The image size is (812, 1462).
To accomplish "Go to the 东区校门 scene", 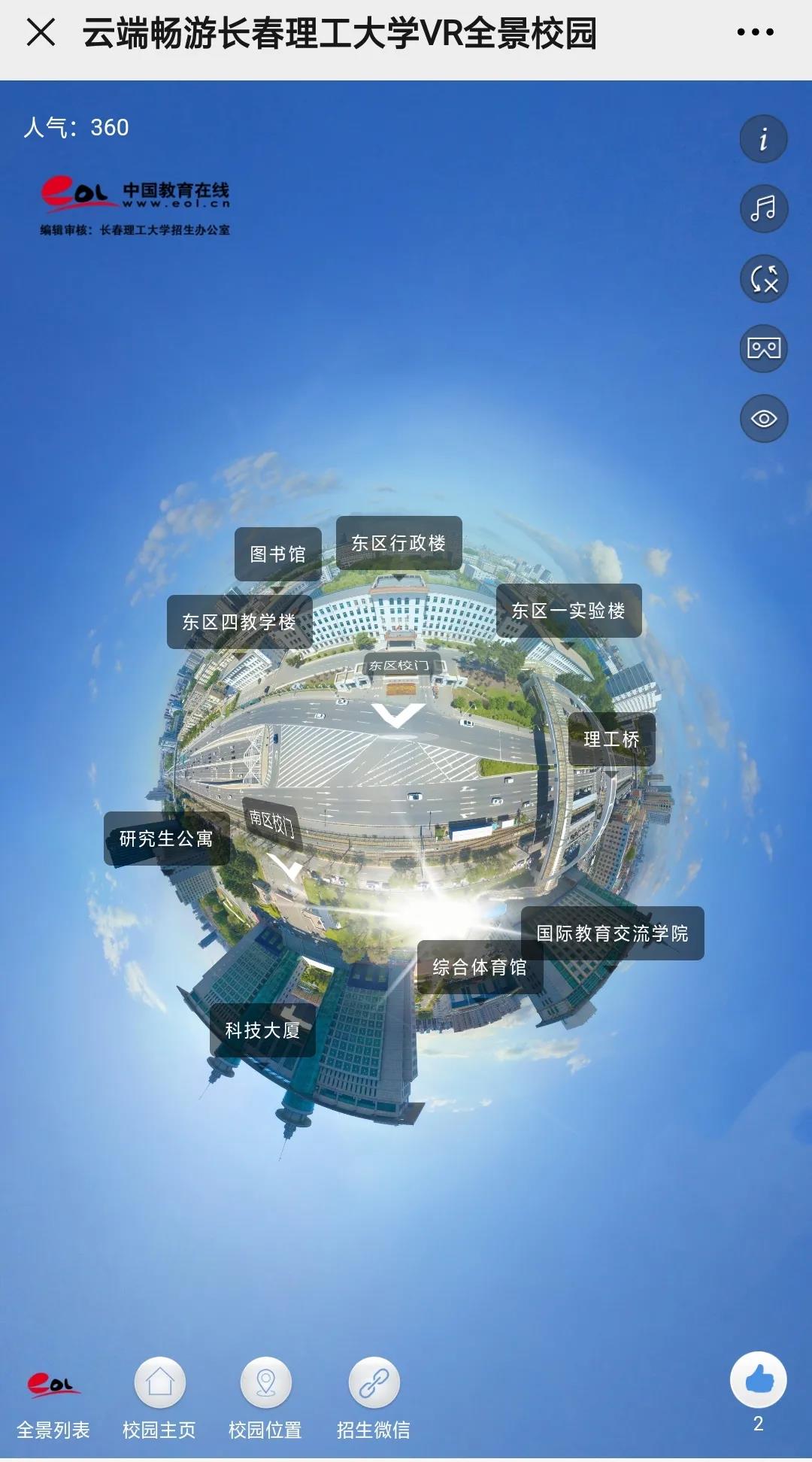I will tap(398, 666).
